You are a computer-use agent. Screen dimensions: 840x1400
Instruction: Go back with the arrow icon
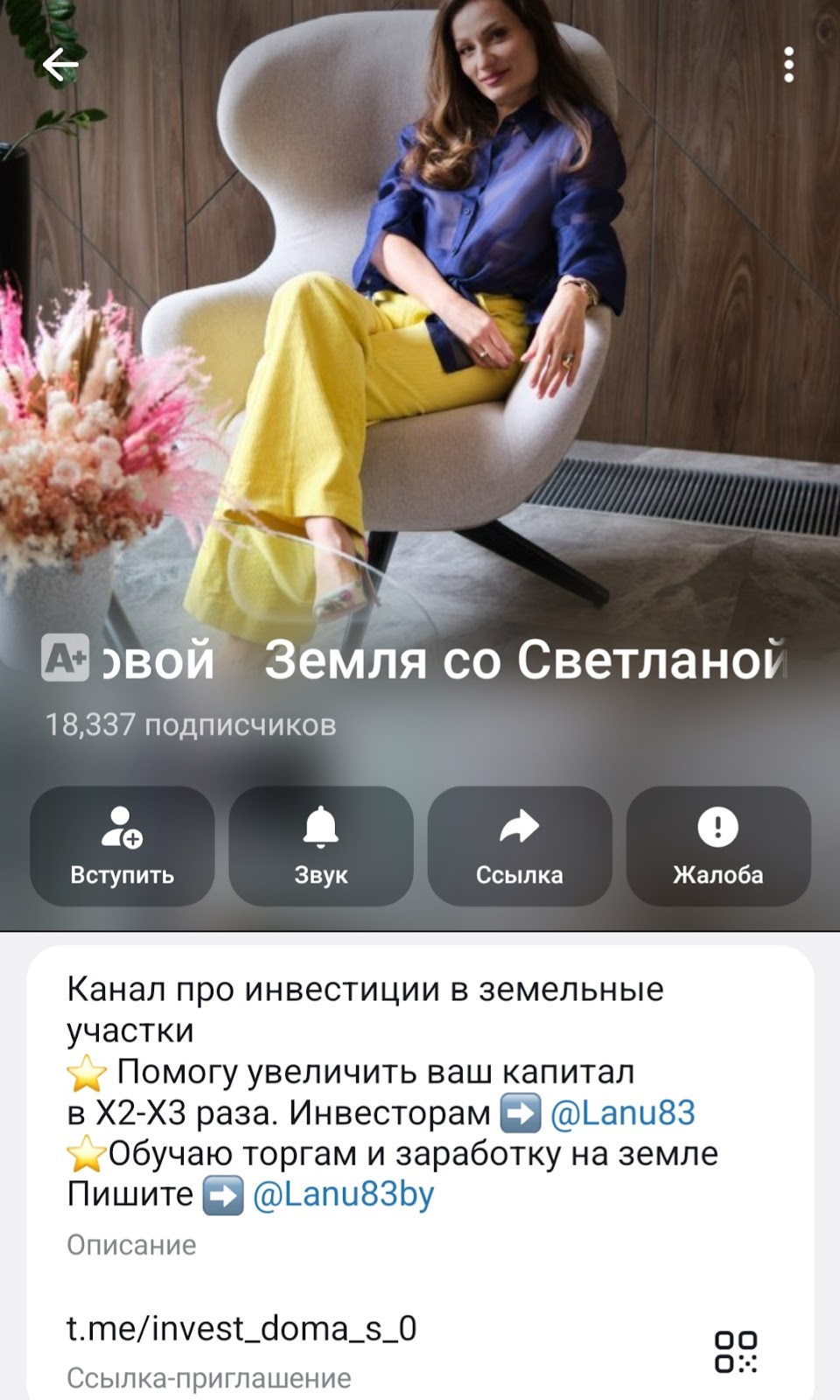[x=60, y=64]
